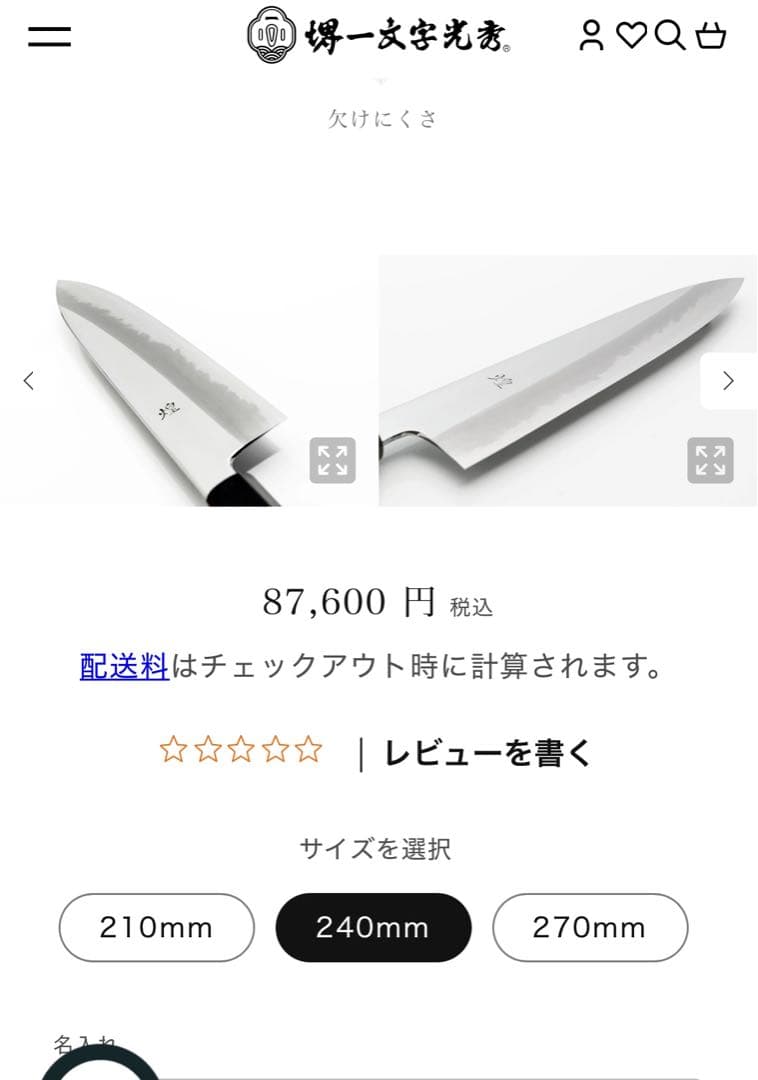Open the account login icon

tap(593, 34)
